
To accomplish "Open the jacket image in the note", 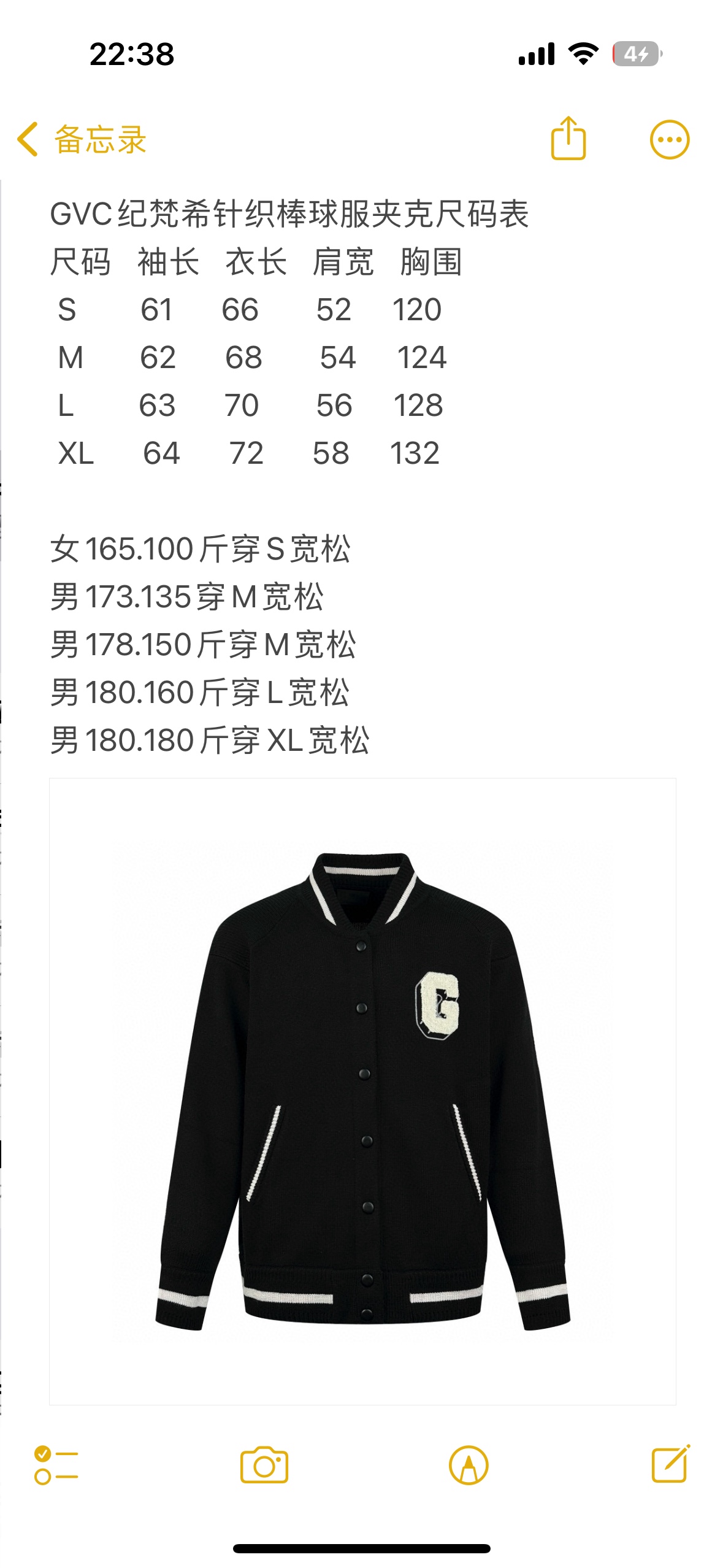I will [362, 1091].
